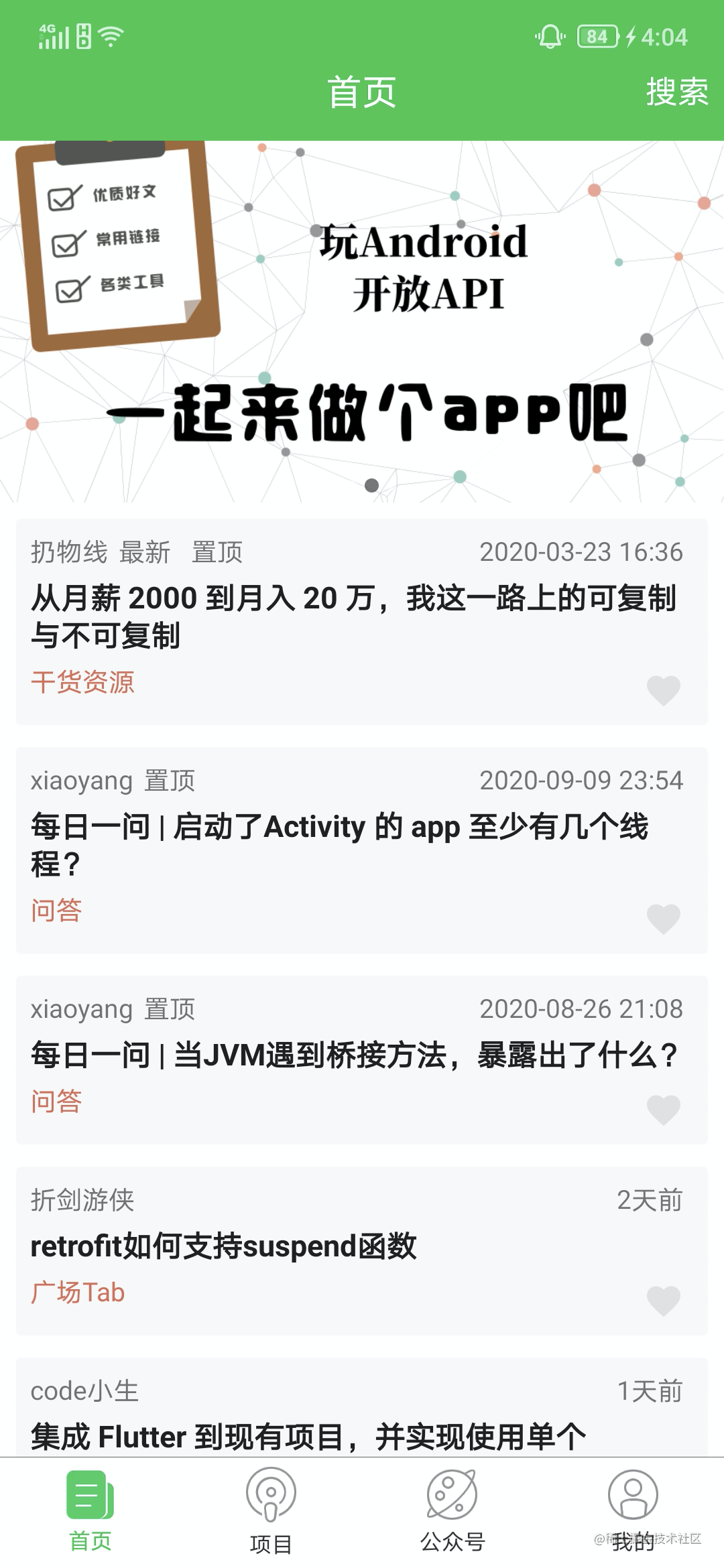Switch to the 公众号 tab
This screenshot has height=1568, width=724.
(452, 1512)
